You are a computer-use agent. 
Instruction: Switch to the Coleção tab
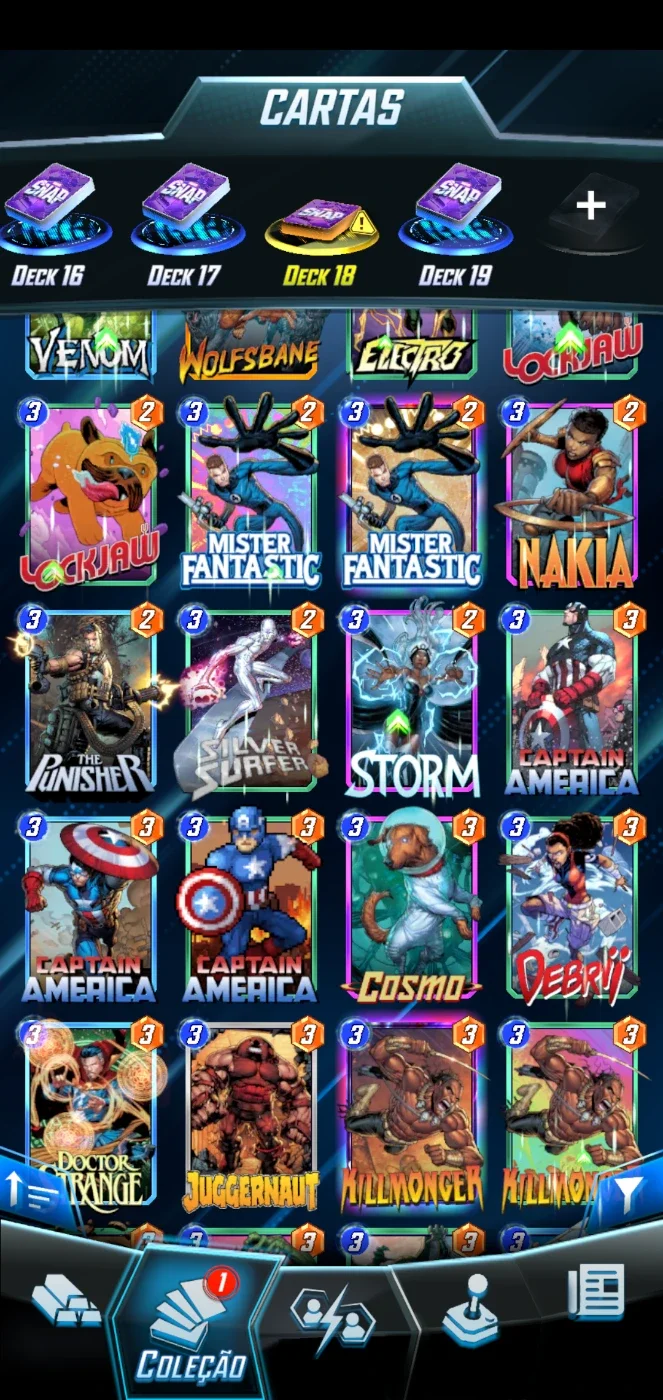[x=192, y=1322]
